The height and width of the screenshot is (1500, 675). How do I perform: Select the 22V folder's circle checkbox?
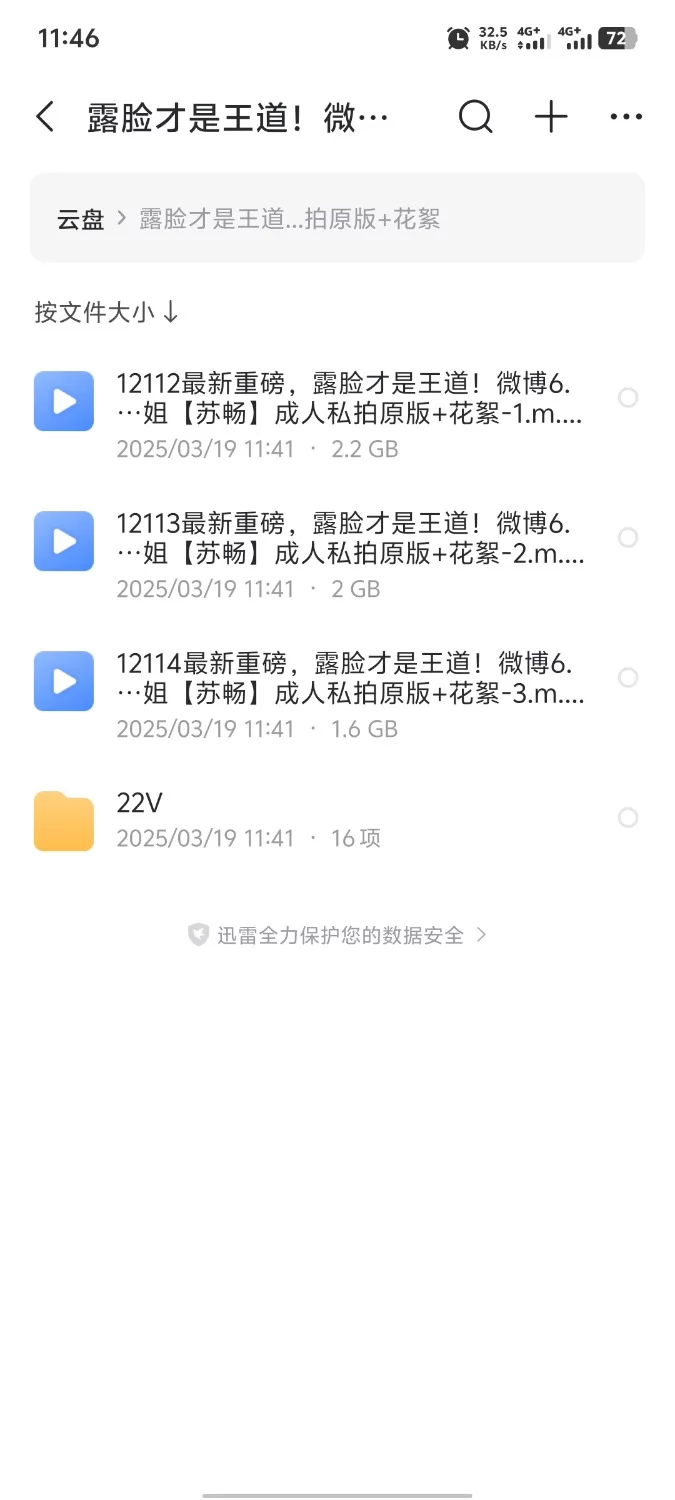pyautogui.click(x=628, y=818)
